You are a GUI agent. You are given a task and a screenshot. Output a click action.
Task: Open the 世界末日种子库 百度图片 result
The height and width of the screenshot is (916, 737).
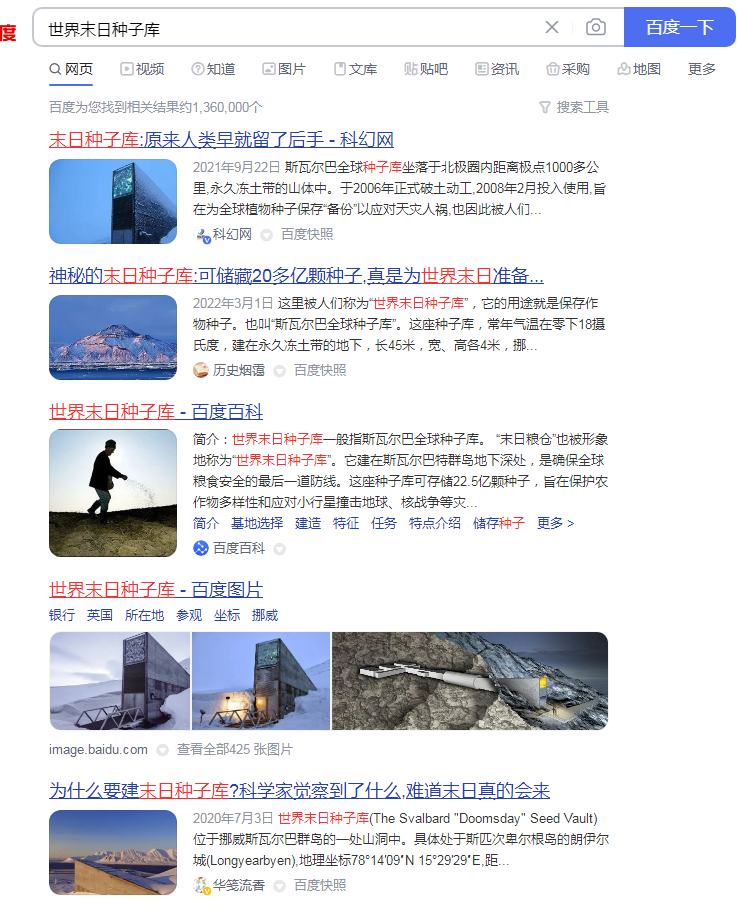click(156, 589)
